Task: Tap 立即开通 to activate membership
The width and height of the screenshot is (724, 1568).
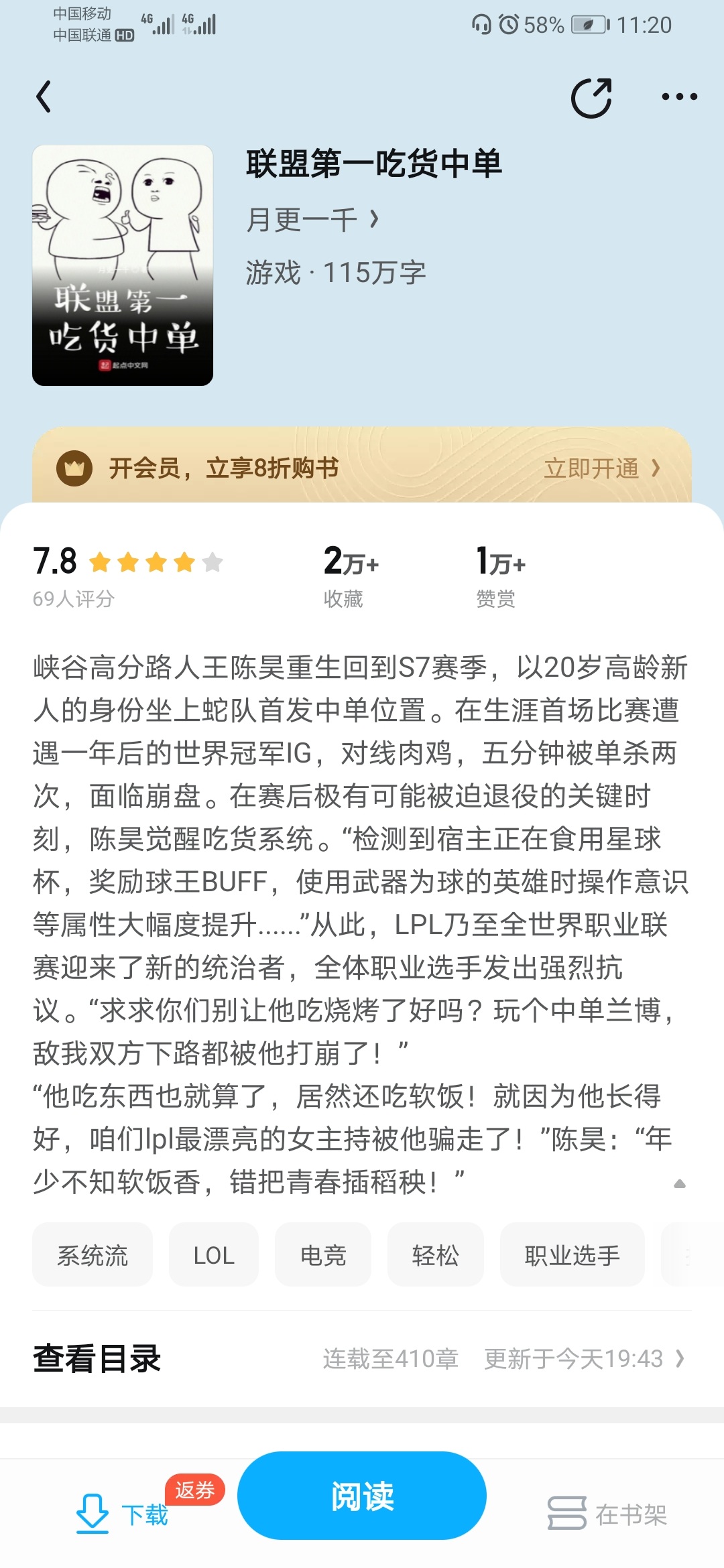Action: pos(601,468)
